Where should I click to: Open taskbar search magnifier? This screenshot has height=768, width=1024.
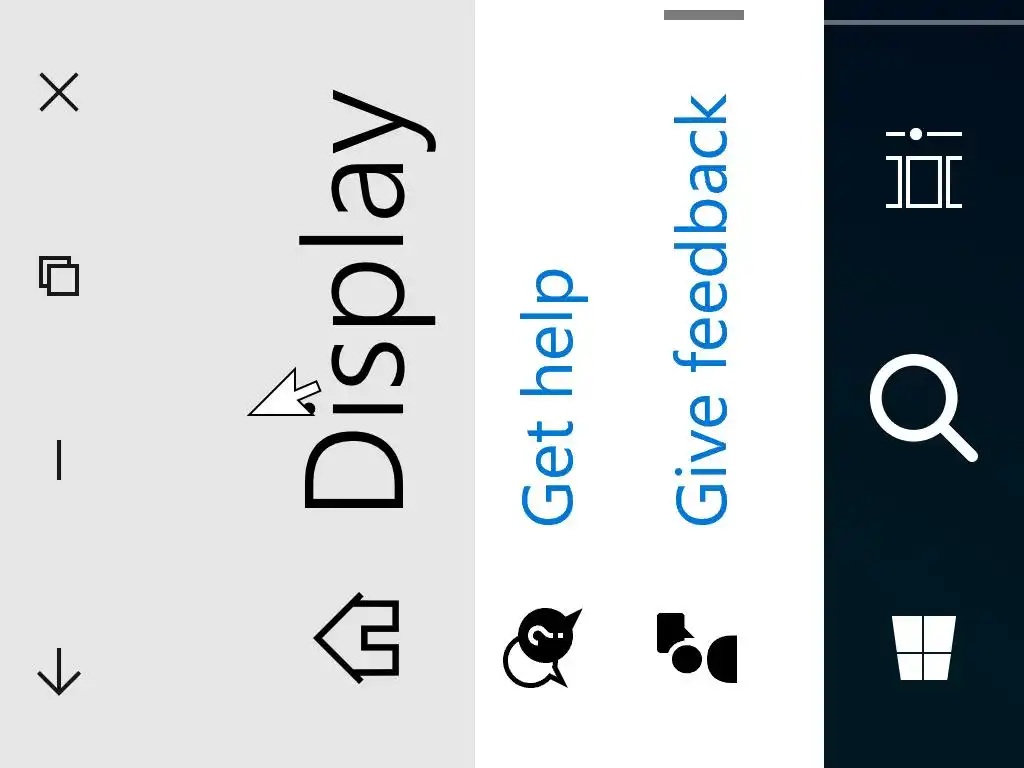922,410
